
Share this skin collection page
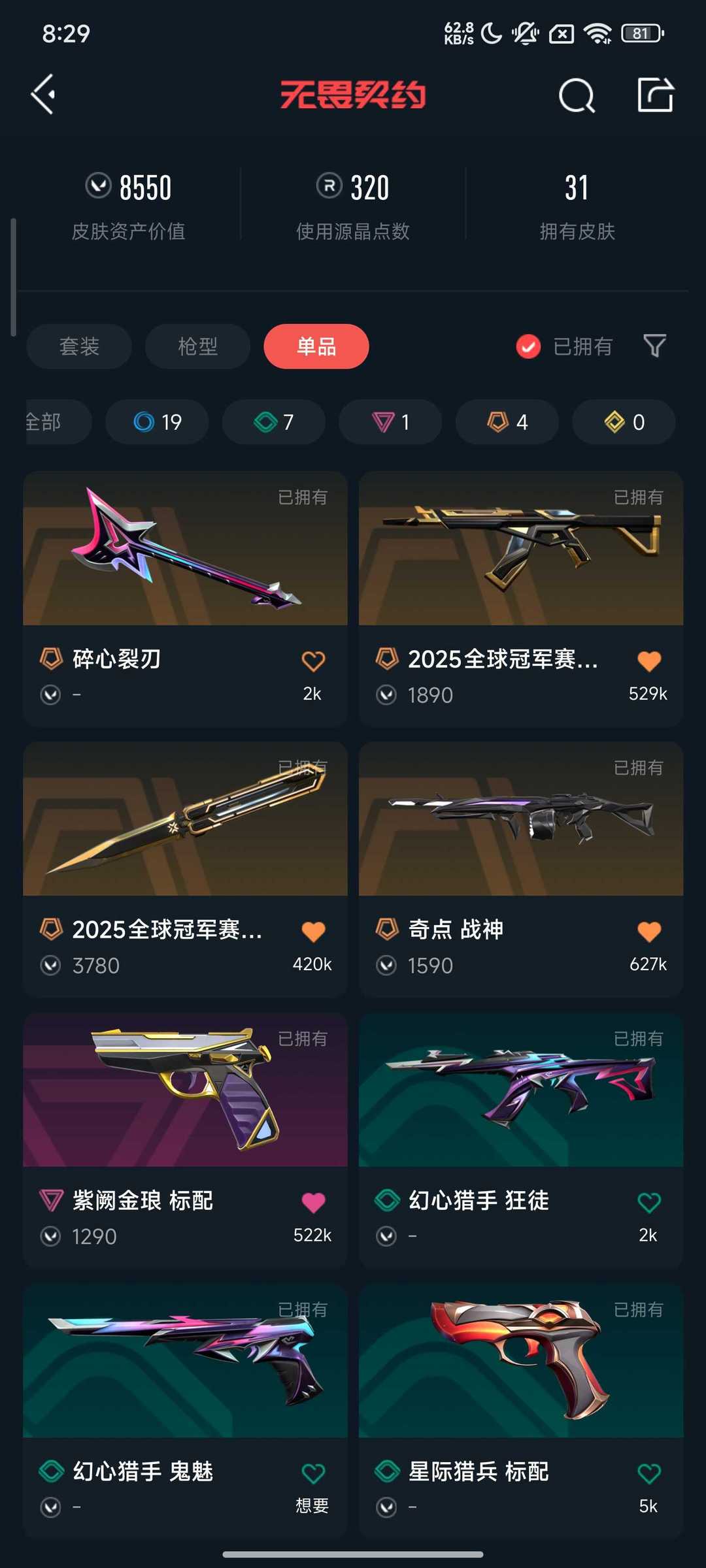tap(655, 95)
